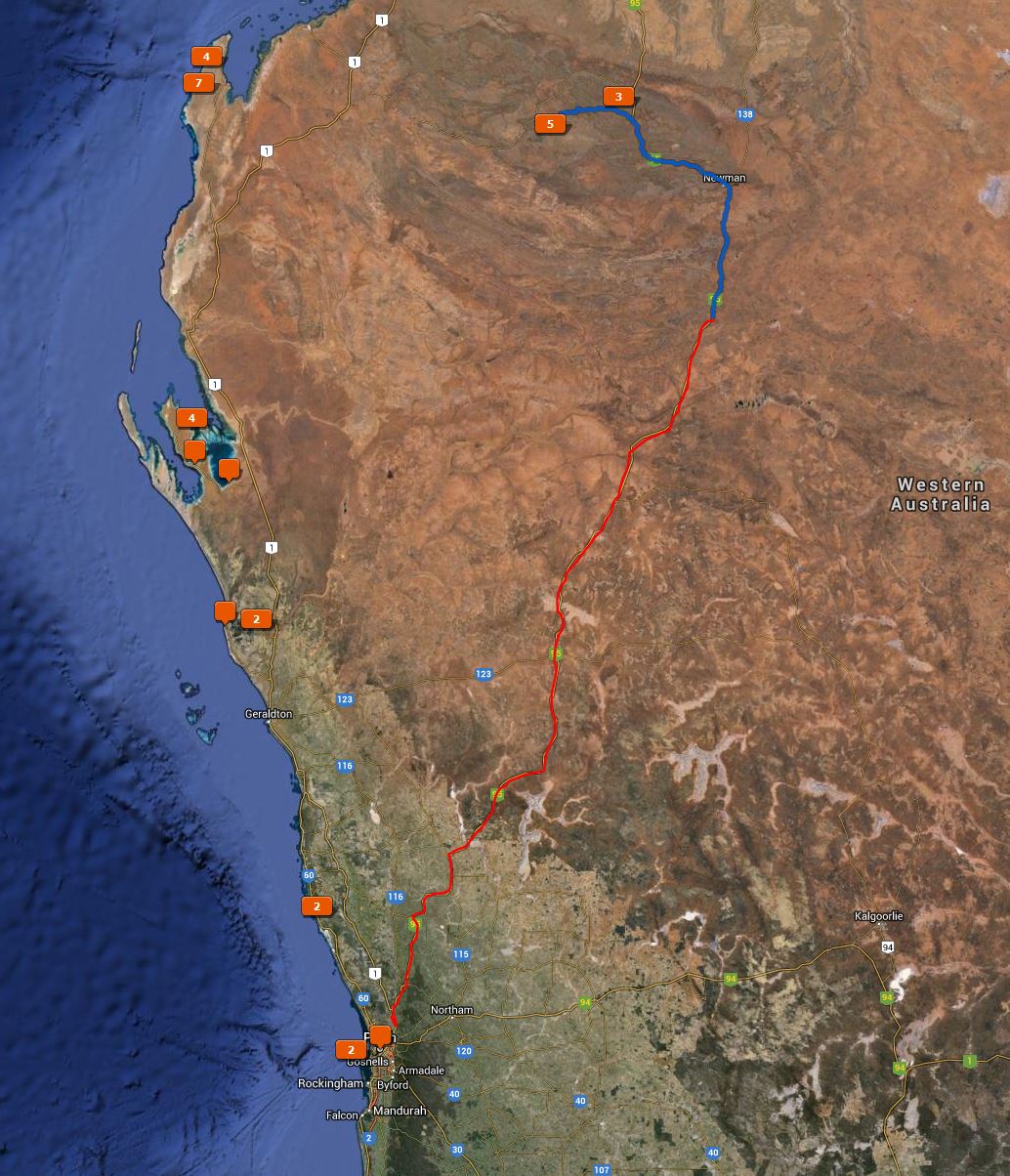The height and width of the screenshot is (1176, 1010).
Task: Open cluster marker 2 north of Geraldton
Action: (x=256, y=618)
